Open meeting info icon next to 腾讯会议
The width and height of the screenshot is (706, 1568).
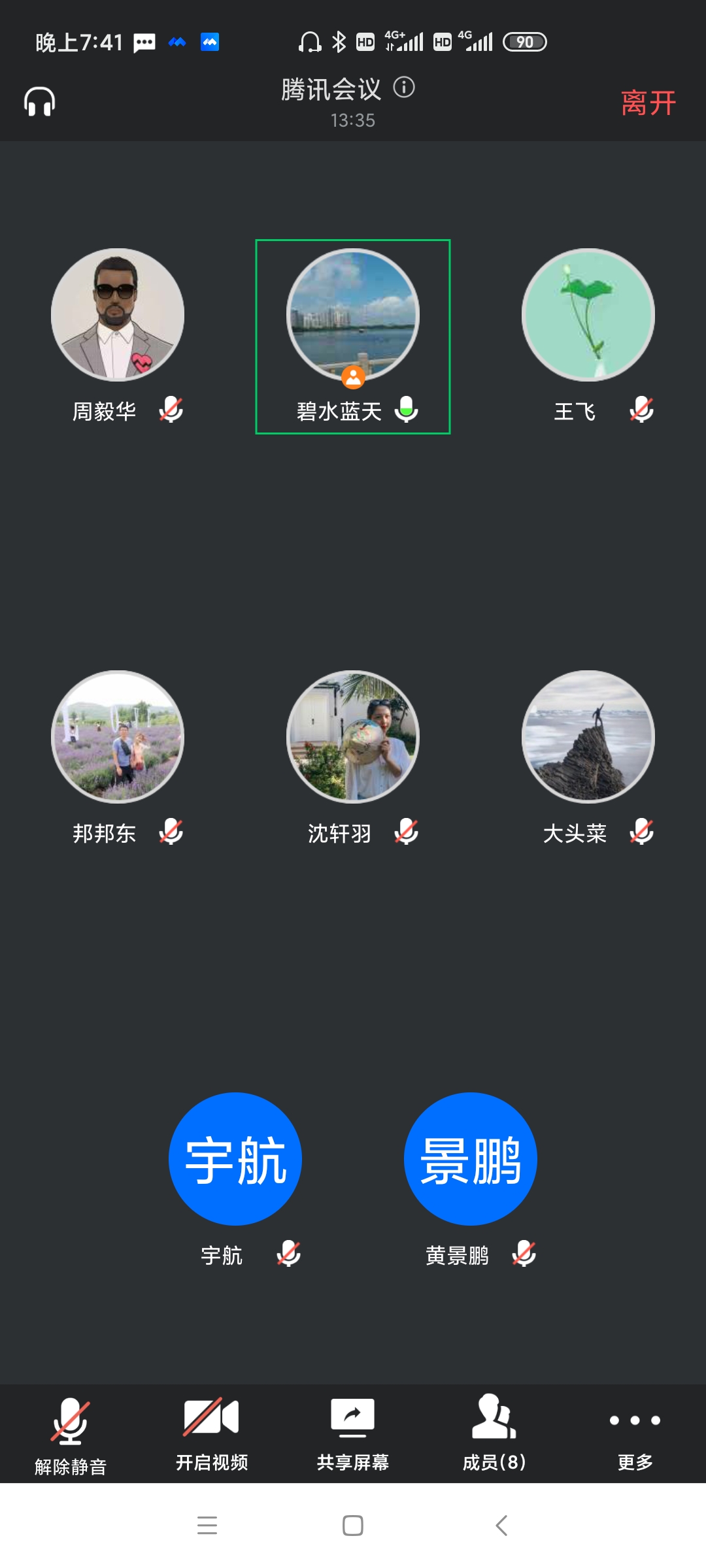pos(404,87)
